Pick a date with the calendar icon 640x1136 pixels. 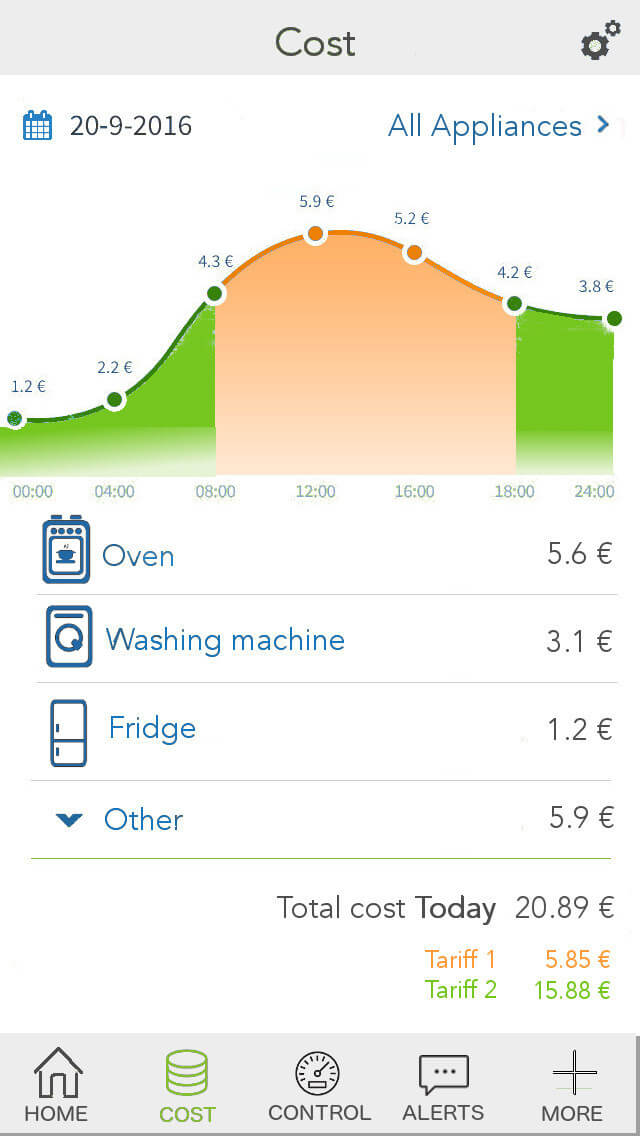click(37, 125)
